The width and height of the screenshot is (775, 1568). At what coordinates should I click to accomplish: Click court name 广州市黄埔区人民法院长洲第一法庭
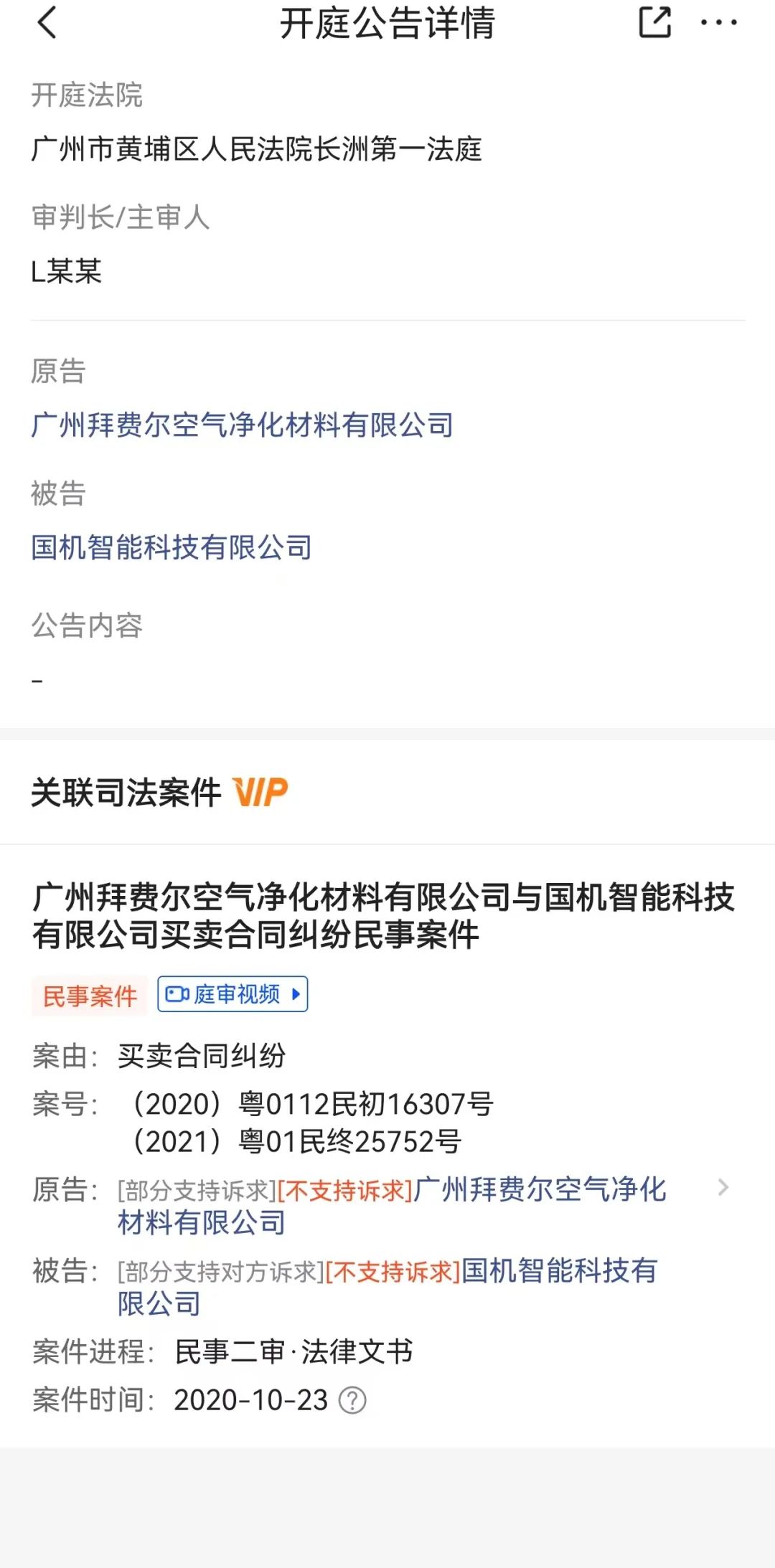258,146
